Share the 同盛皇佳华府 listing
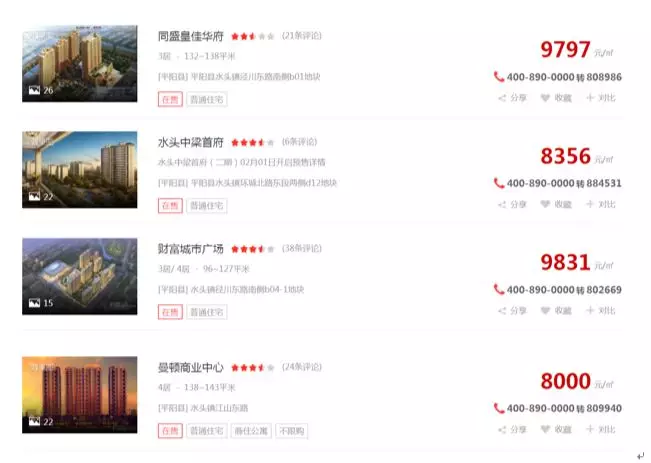Screen dimensions: 651x463 pyautogui.click(x=512, y=98)
